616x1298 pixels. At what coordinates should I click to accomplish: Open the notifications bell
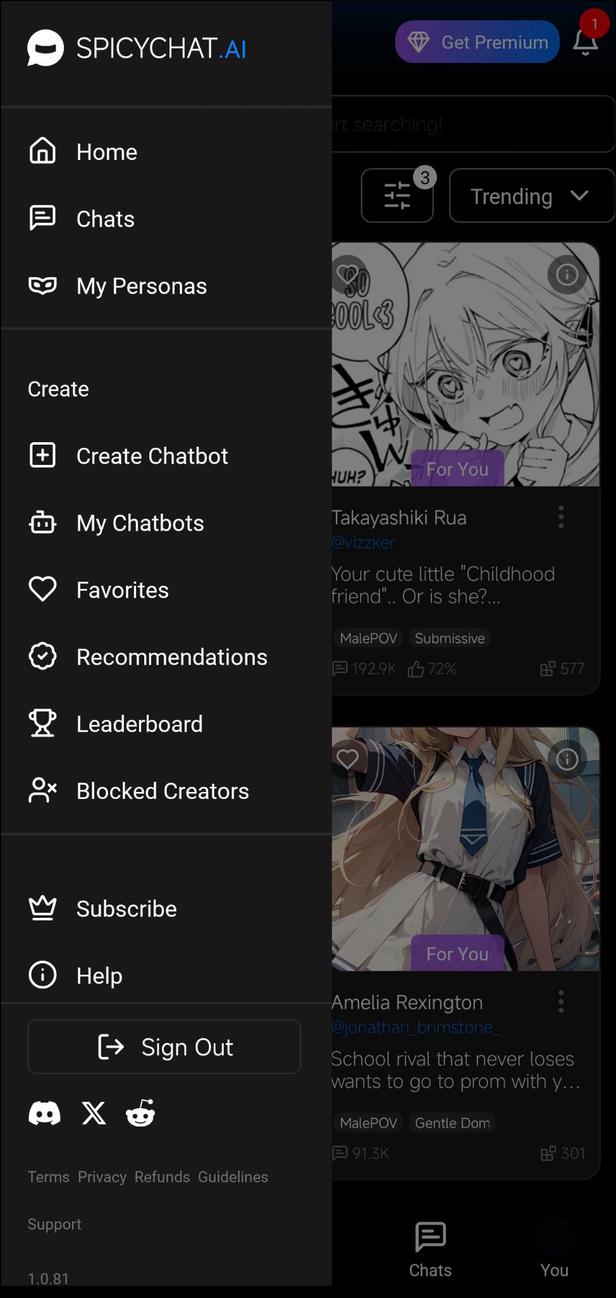pos(586,42)
